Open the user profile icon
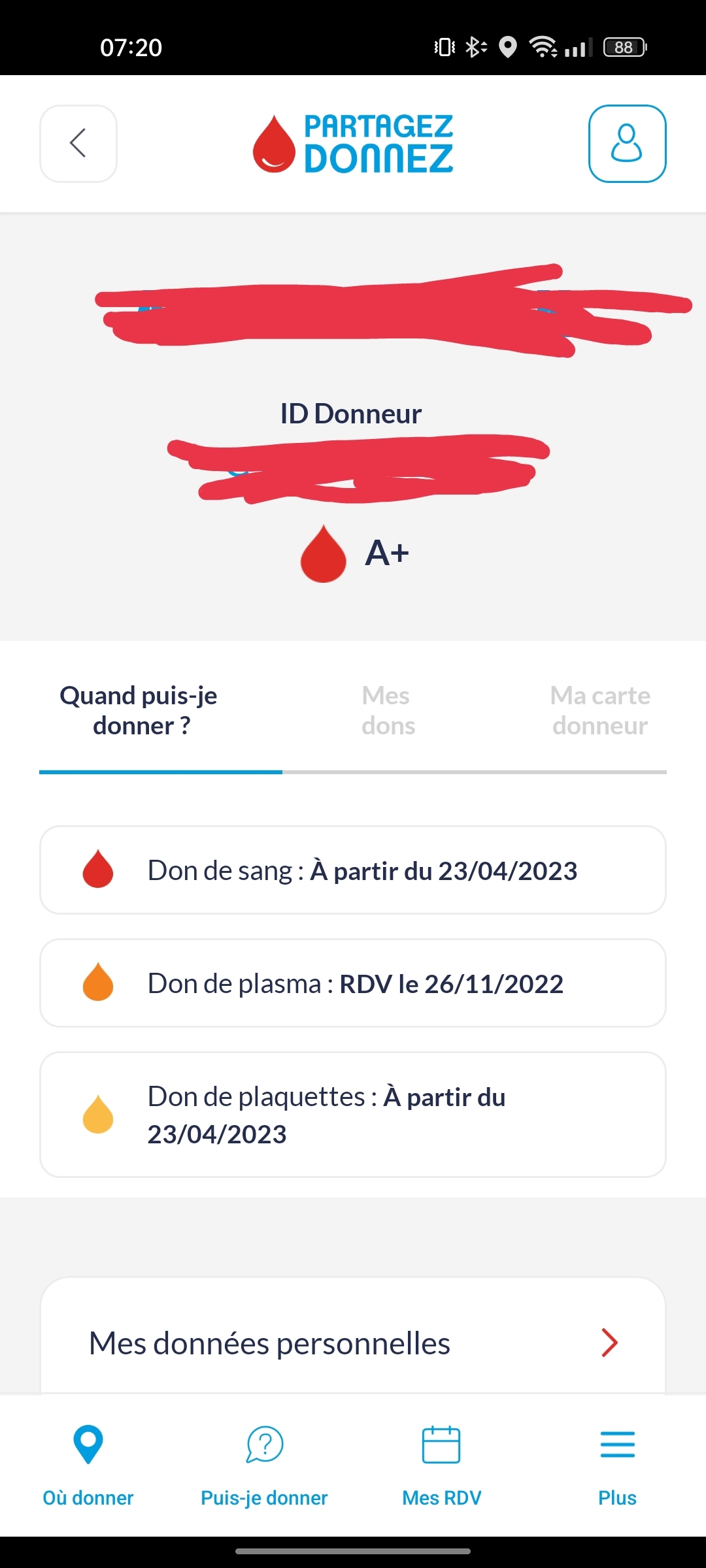The width and height of the screenshot is (706, 1568). point(627,144)
